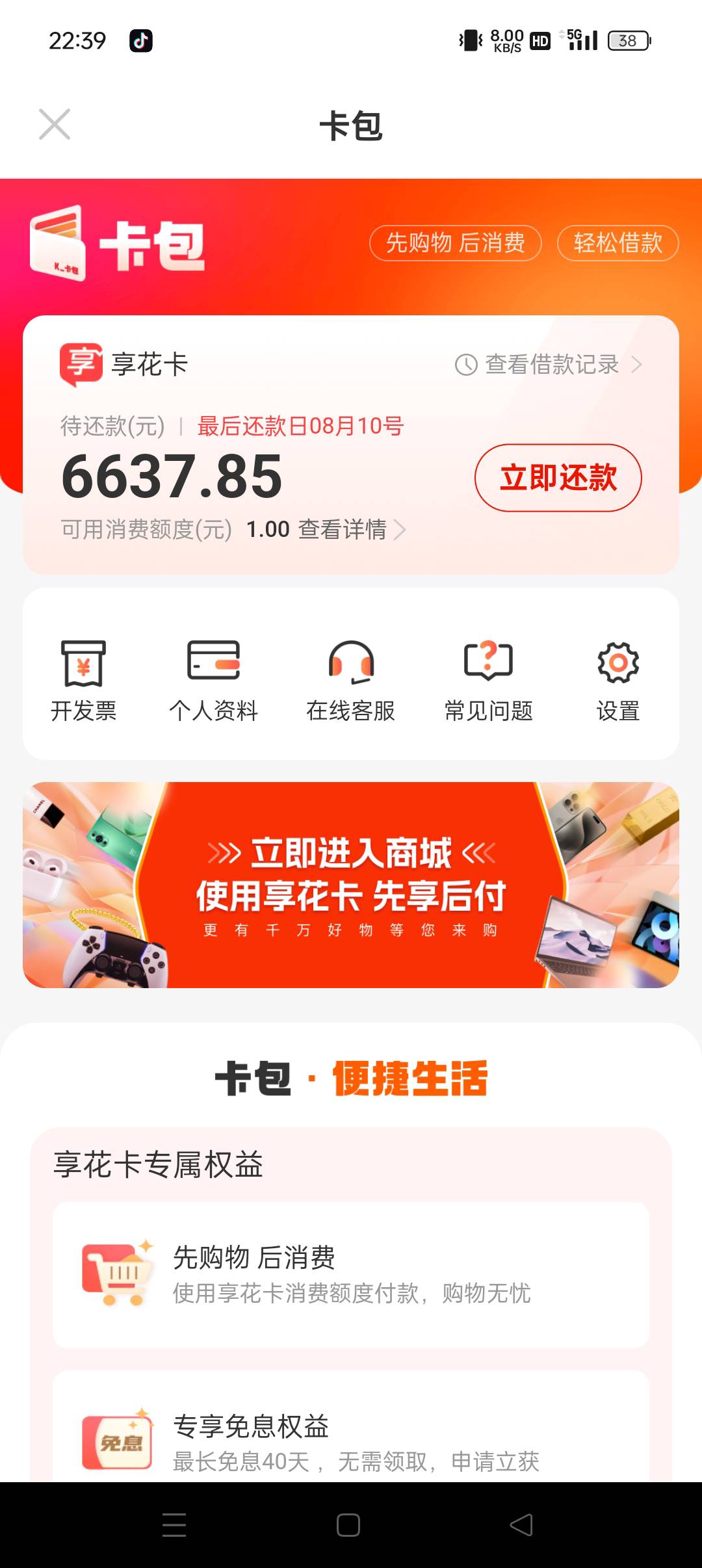Close the 卡包 page
Viewport: 702px width, 1568px height.
55,124
